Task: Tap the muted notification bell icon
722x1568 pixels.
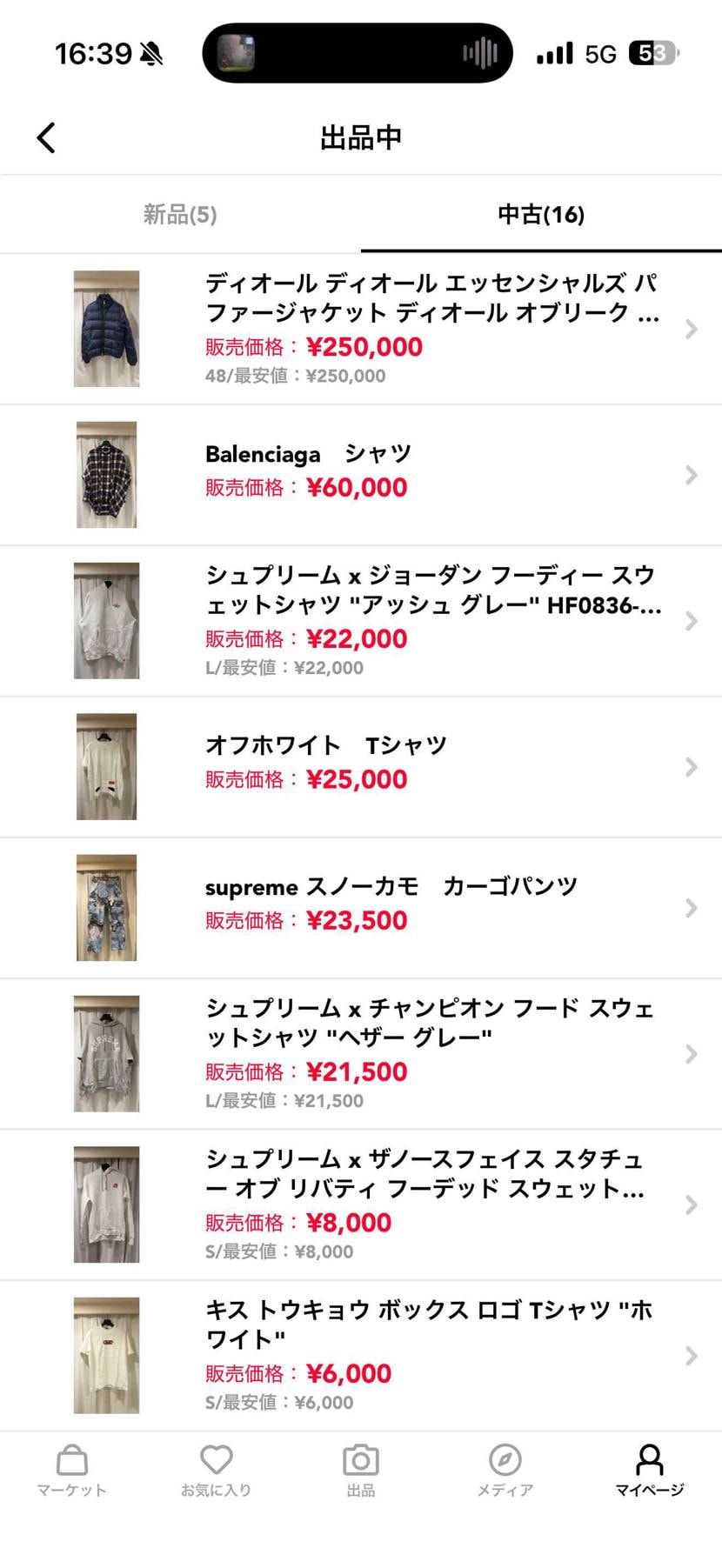Action: [153, 52]
